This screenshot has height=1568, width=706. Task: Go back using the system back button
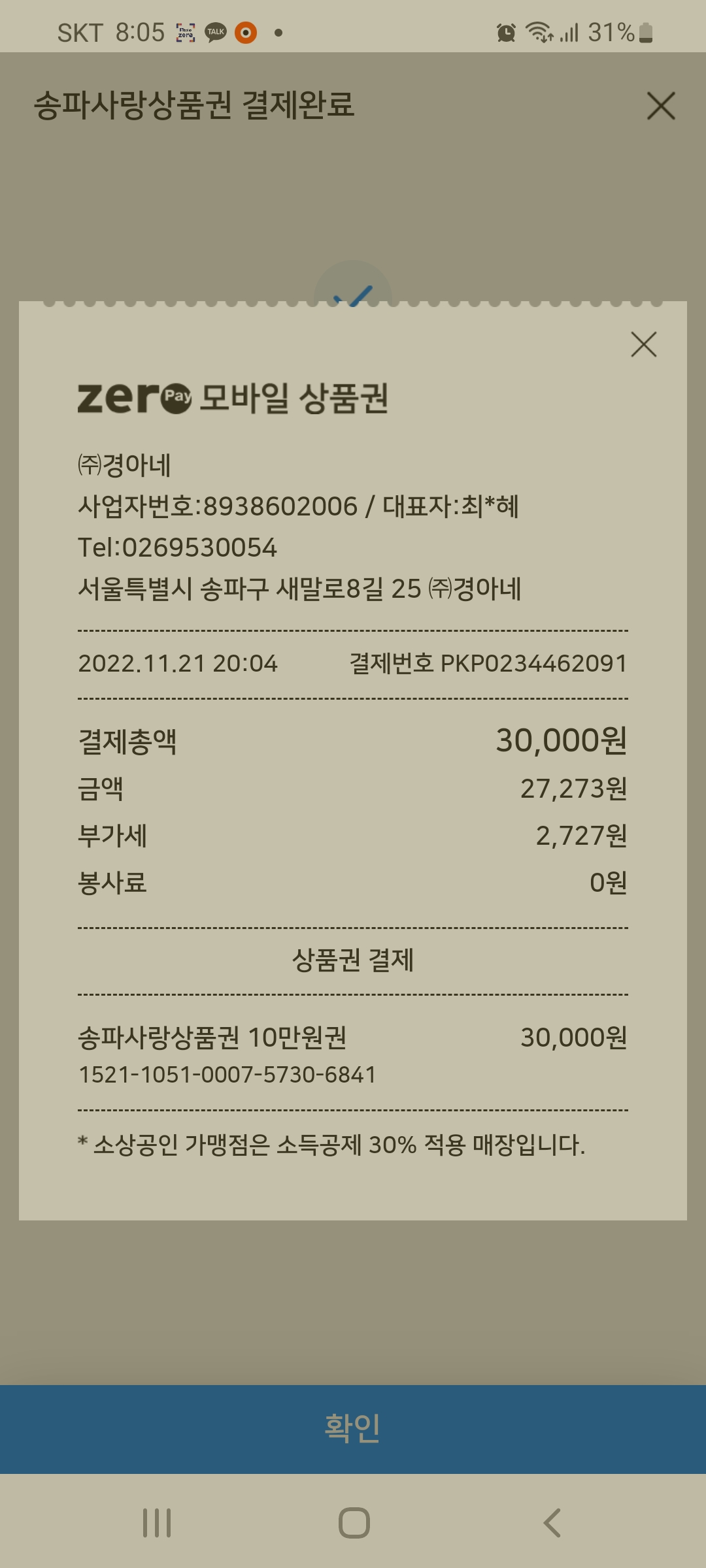tap(552, 1523)
